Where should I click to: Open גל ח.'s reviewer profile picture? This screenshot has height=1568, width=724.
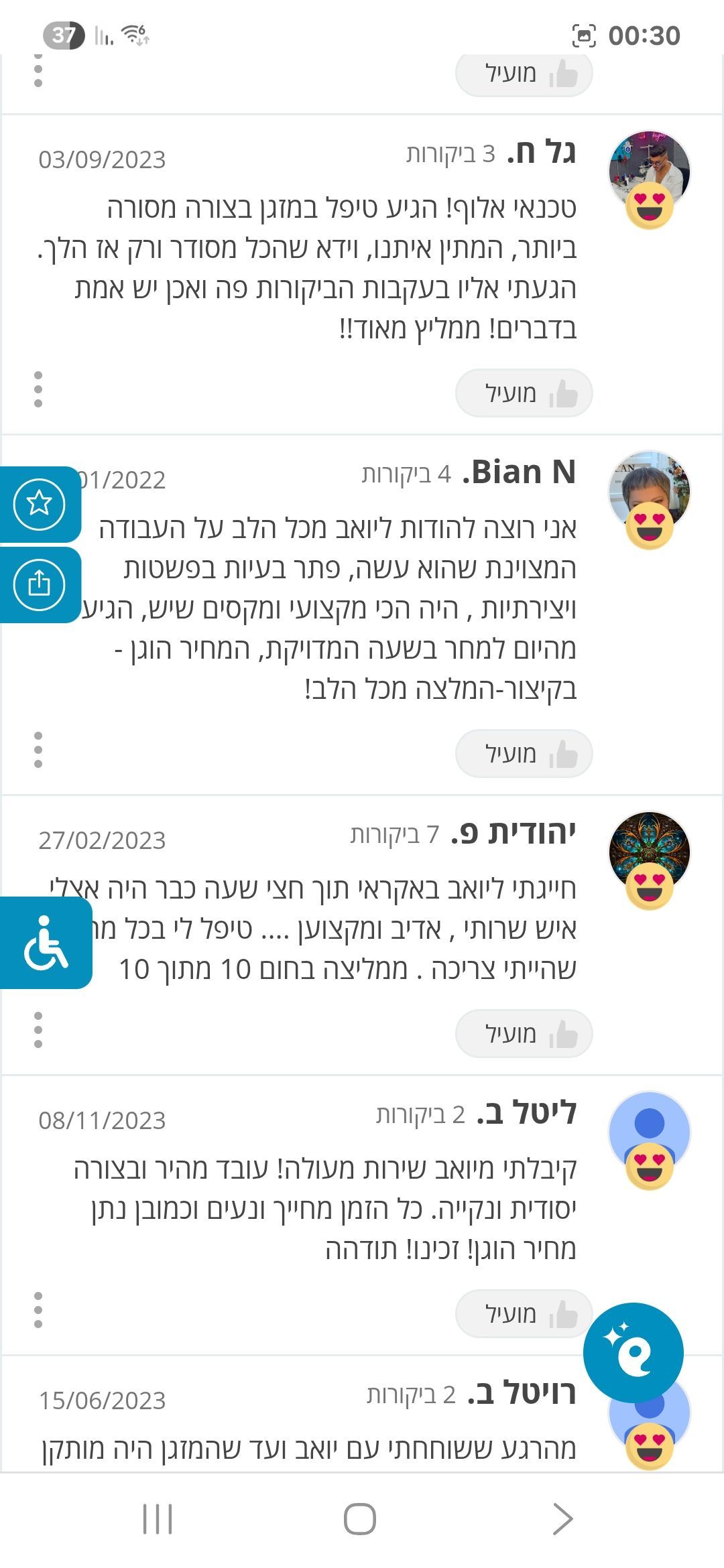pyautogui.click(x=649, y=172)
